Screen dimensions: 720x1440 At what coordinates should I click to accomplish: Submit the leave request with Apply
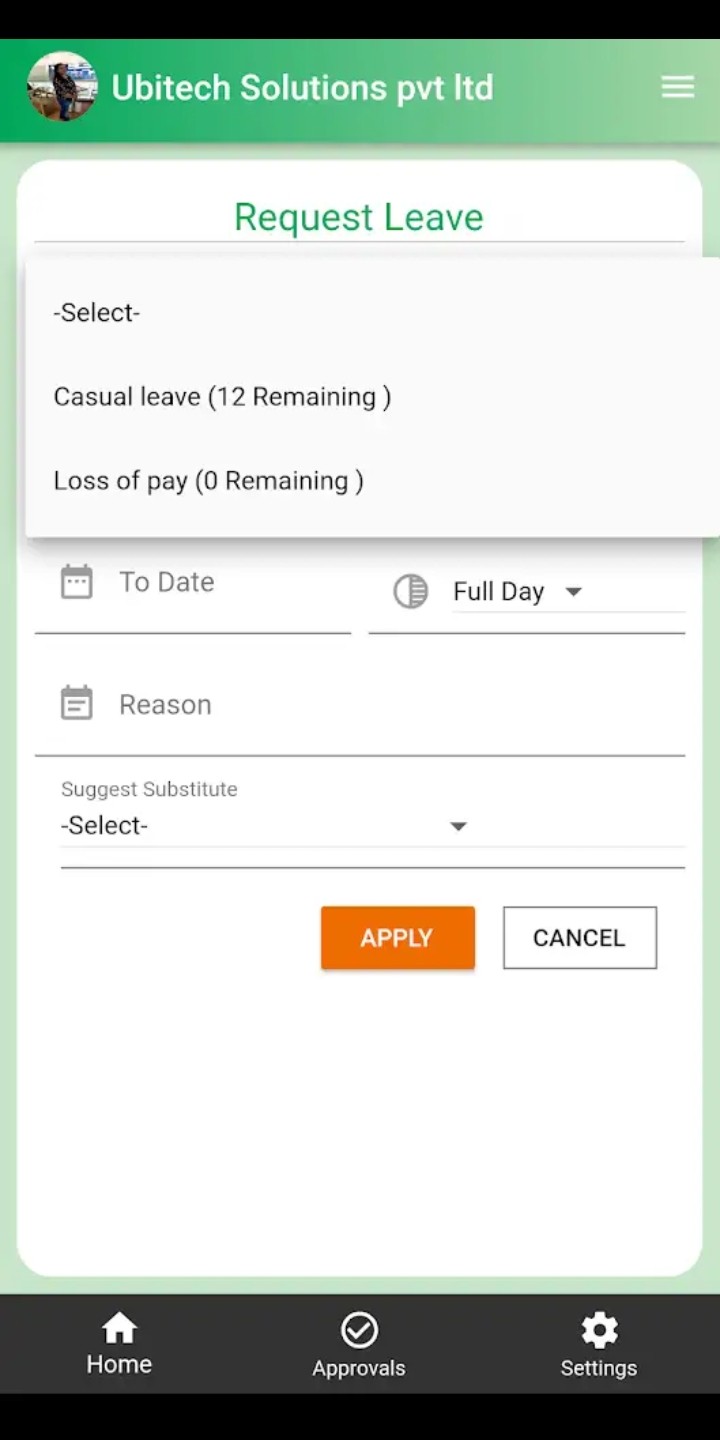pyautogui.click(x=397, y=938)
